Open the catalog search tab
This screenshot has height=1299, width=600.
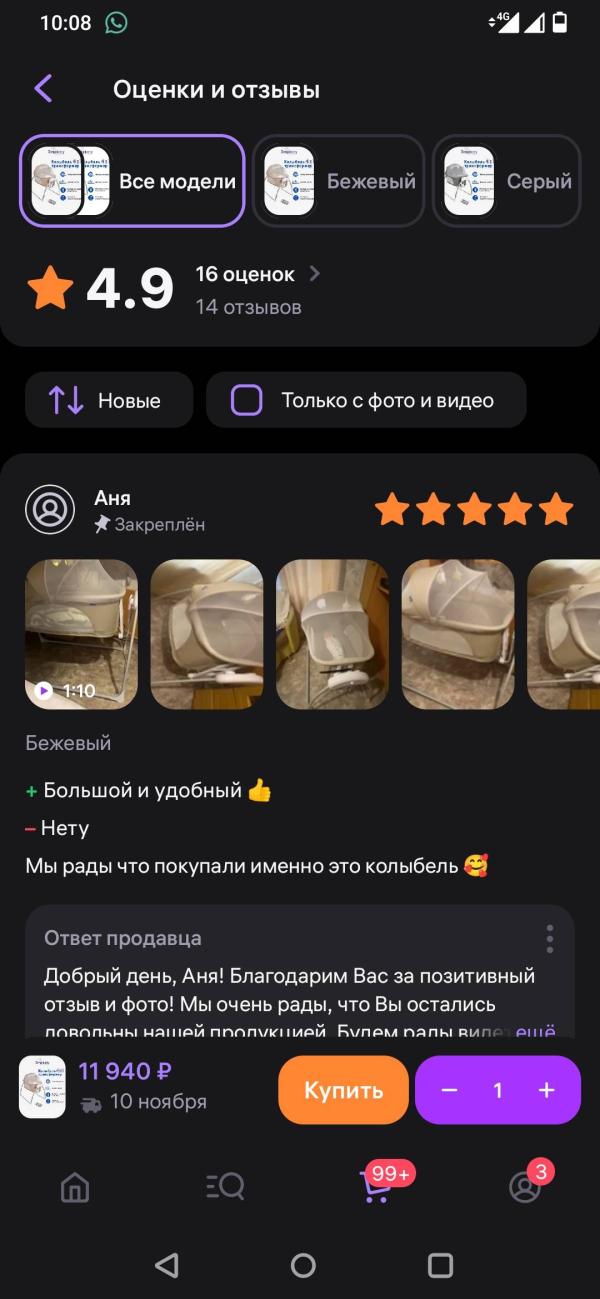click(225, 1187)
